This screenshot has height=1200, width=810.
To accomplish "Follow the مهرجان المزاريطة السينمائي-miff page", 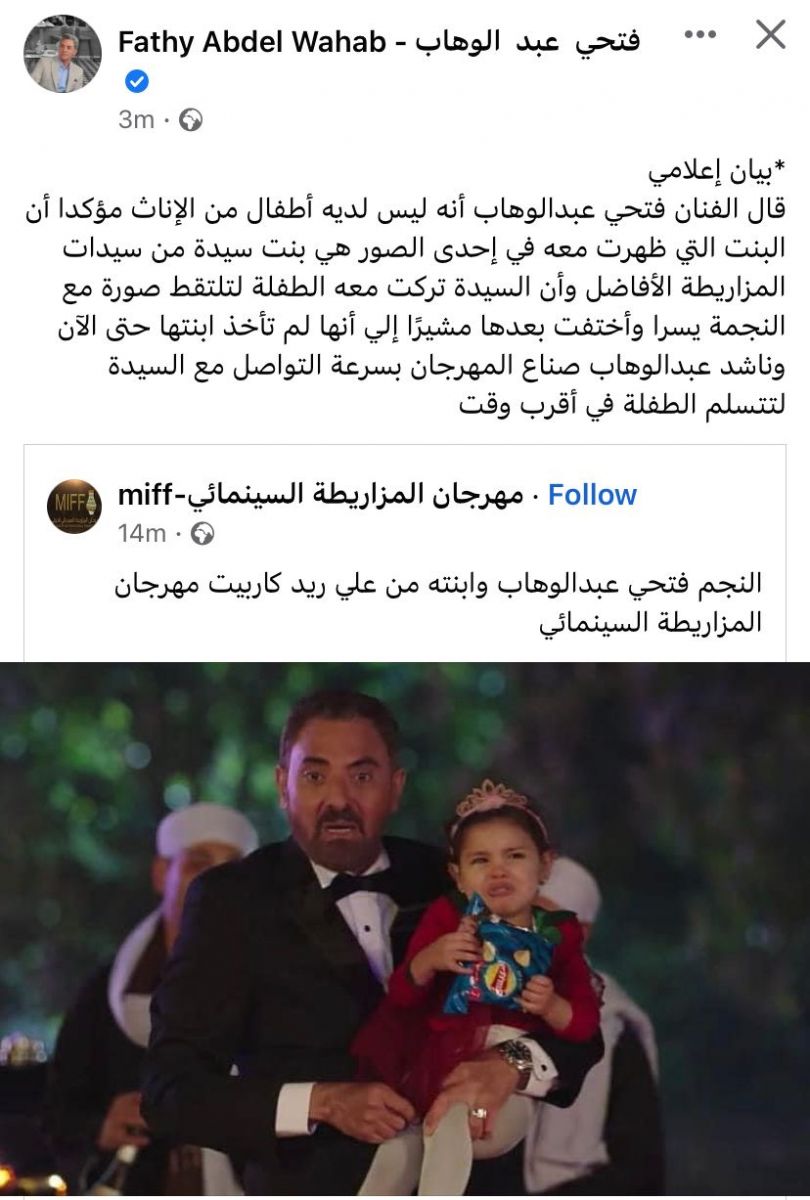I will 592,495.
